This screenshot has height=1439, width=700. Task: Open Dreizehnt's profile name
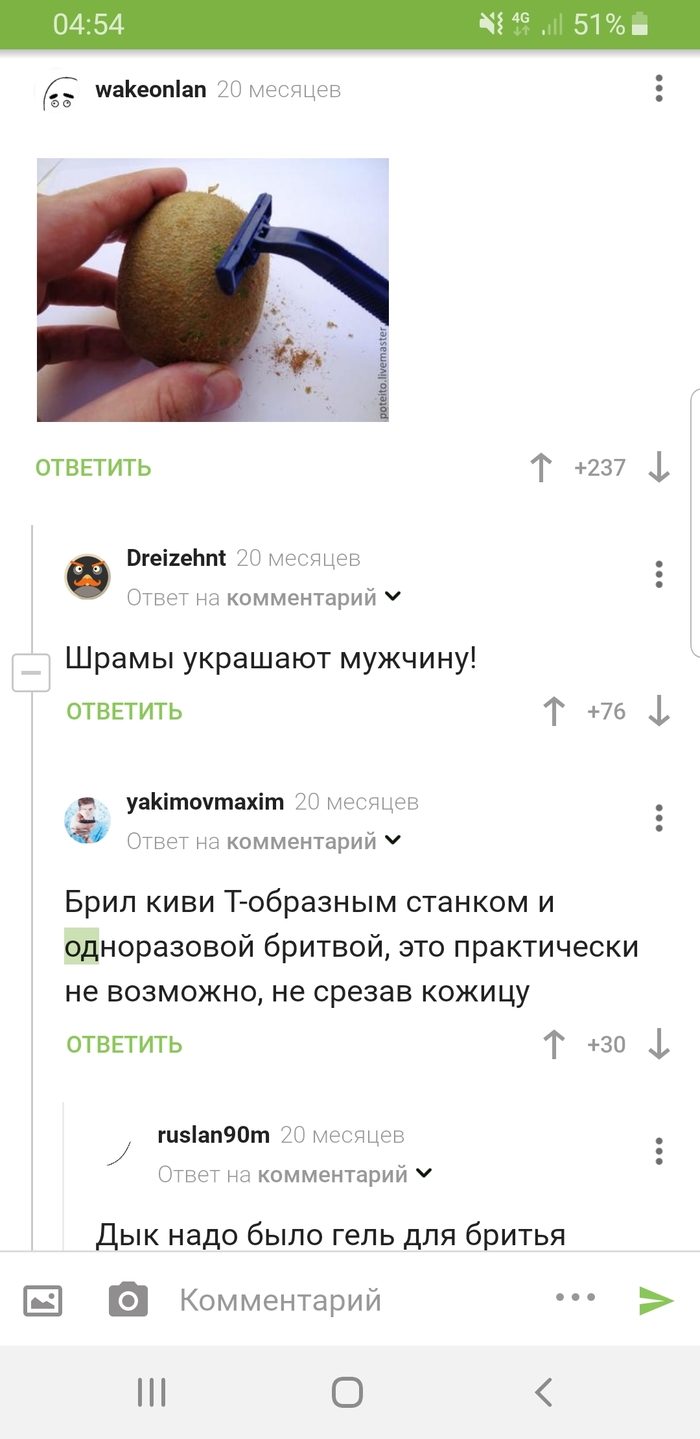(176, 558)
